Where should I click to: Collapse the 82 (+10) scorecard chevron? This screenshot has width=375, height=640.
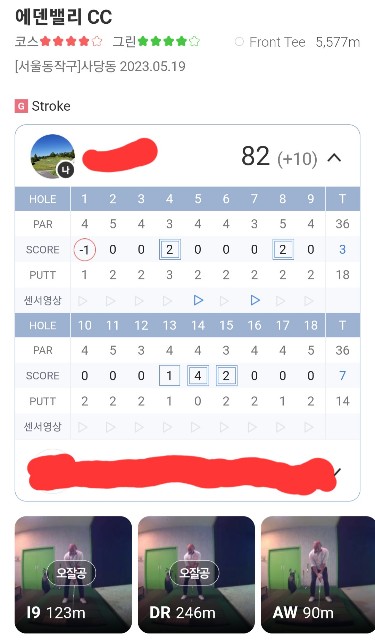click(334, 157)
